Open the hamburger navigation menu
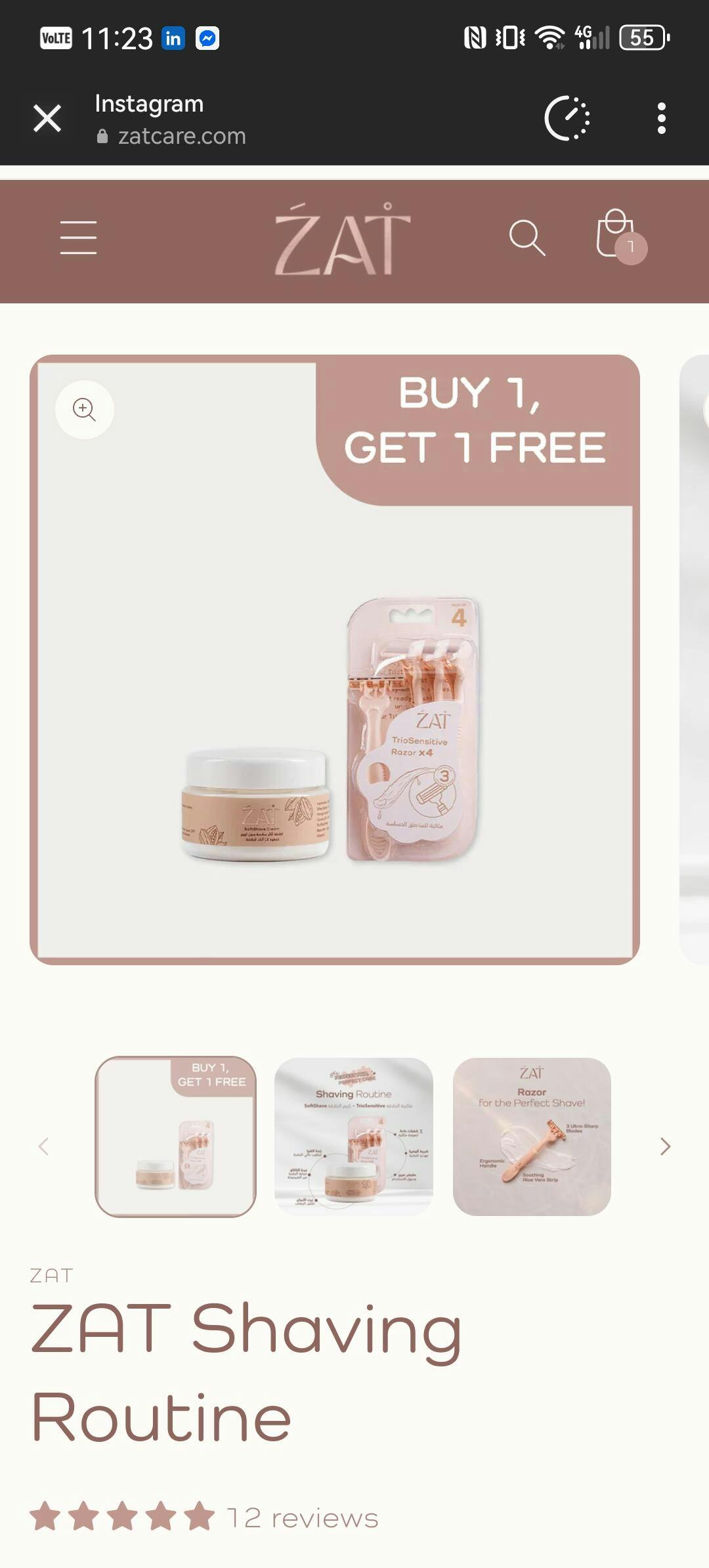This screenshot has width=709, height=1568. pyautogui.click(x=78, y=238)
